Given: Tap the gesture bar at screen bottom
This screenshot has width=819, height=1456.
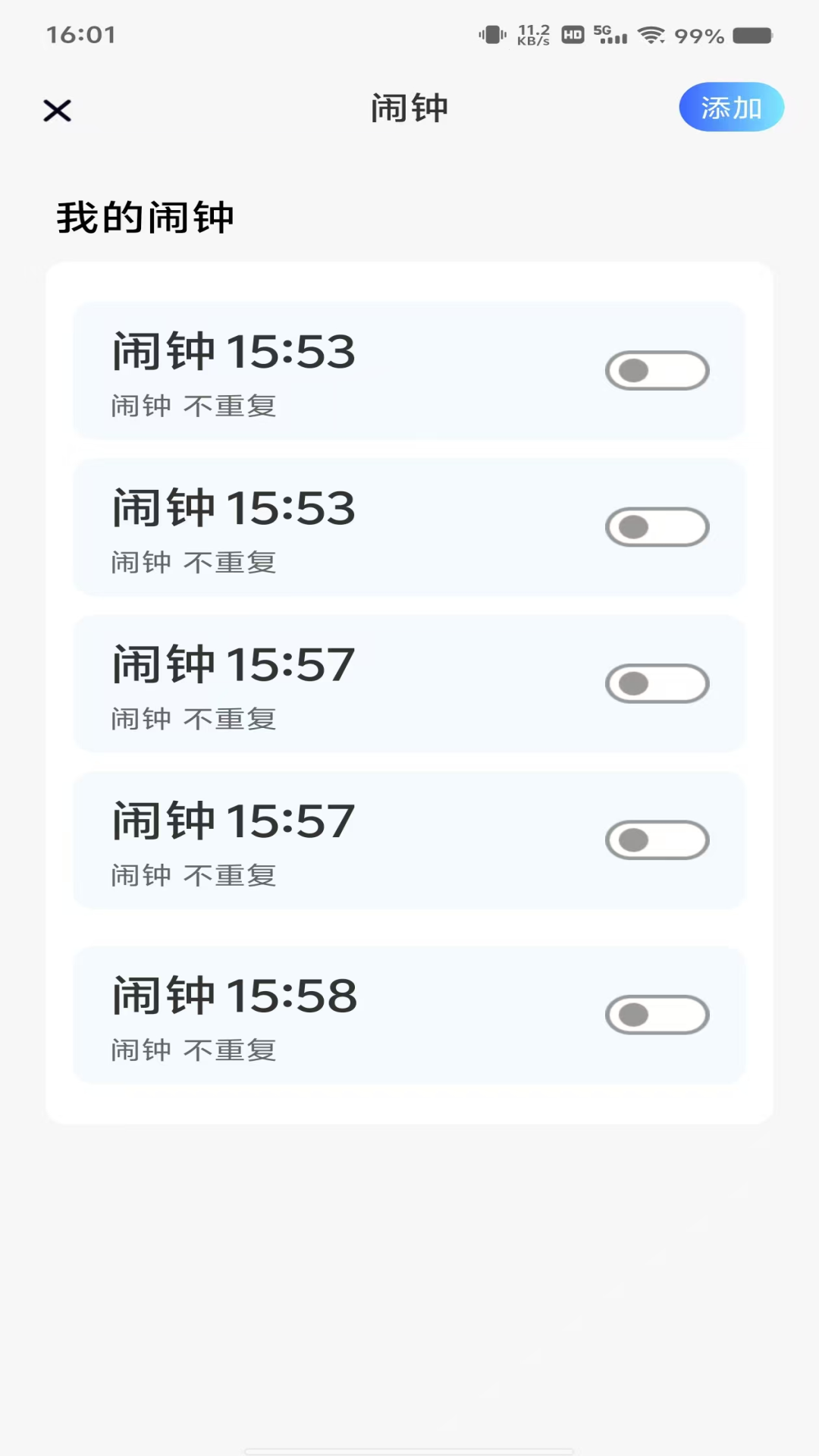Looking at the screenshot, I should 409,1450.
